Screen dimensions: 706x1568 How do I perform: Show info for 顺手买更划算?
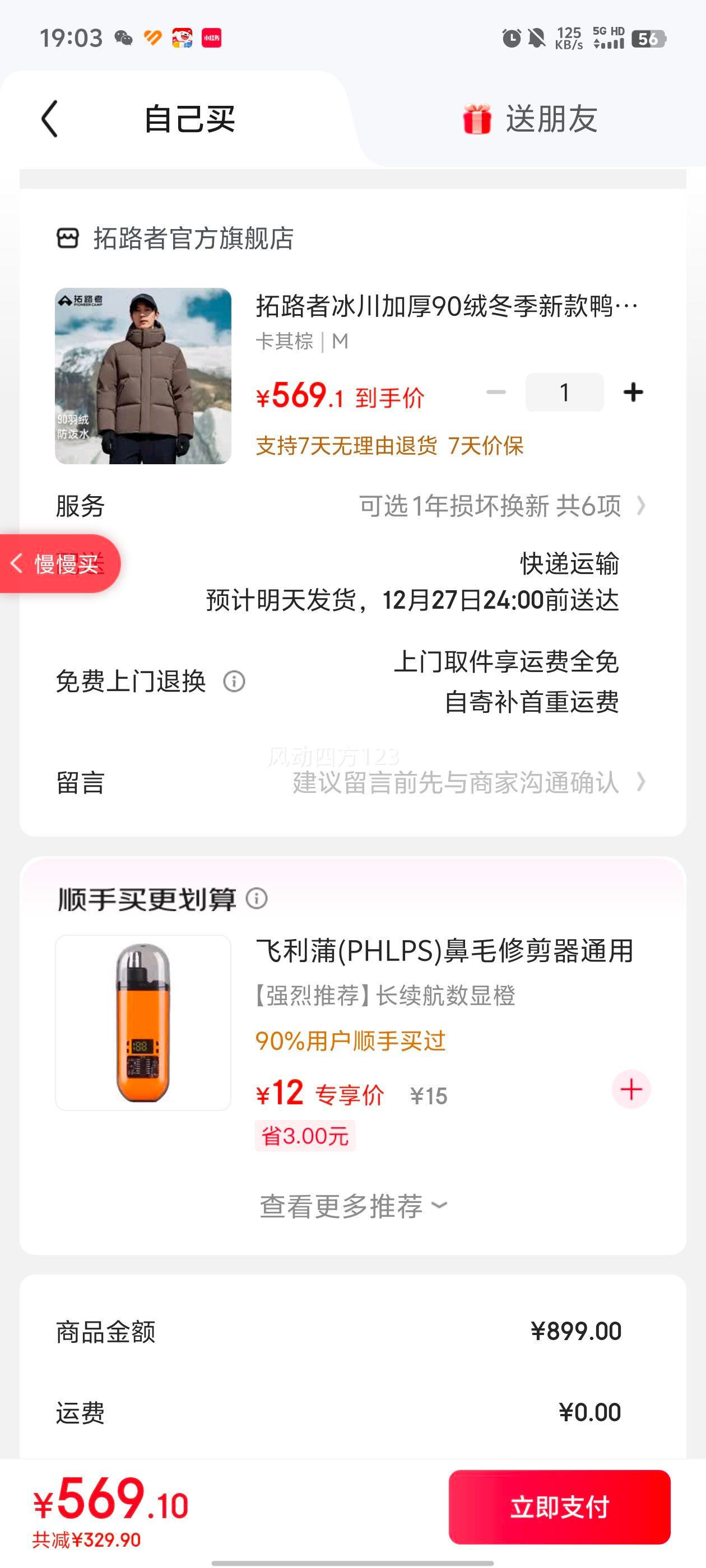coord(257,898)
